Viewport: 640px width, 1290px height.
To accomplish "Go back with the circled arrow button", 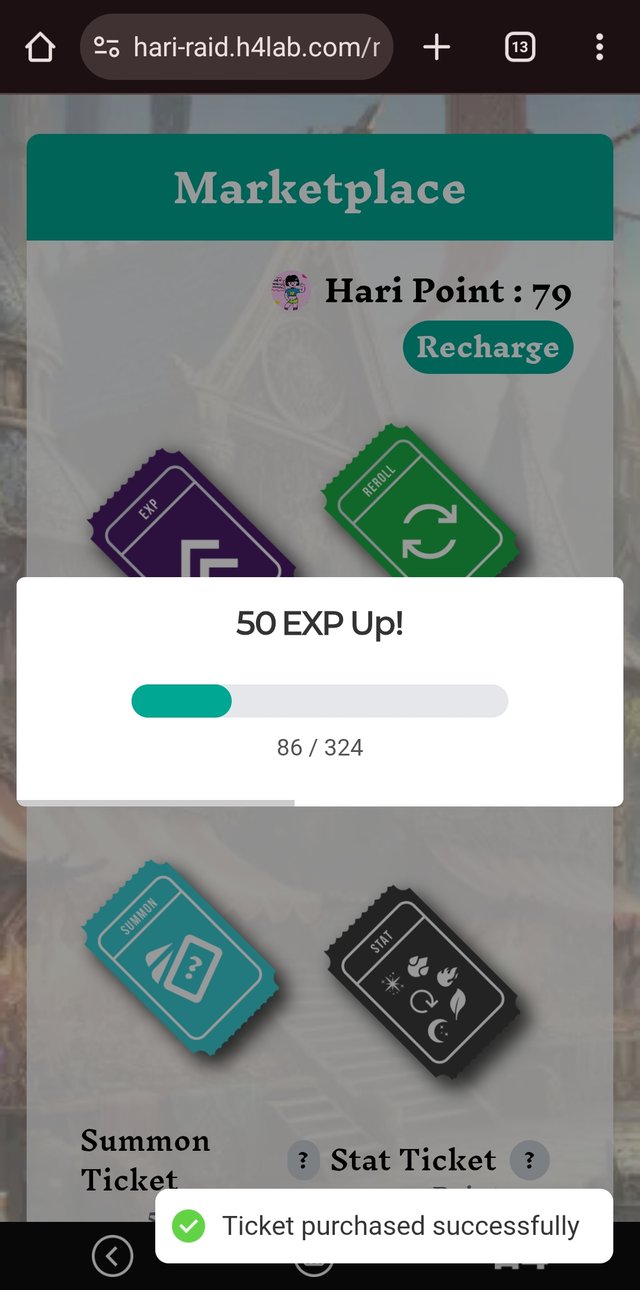I will [x=112, y=1256].
